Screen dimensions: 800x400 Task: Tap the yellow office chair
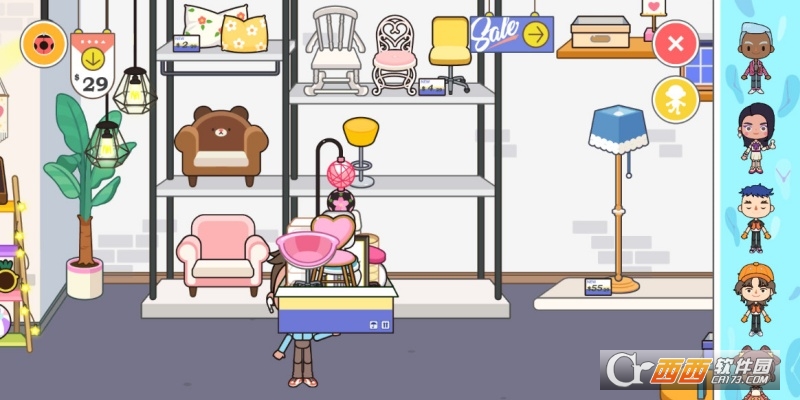pos(451,52)
